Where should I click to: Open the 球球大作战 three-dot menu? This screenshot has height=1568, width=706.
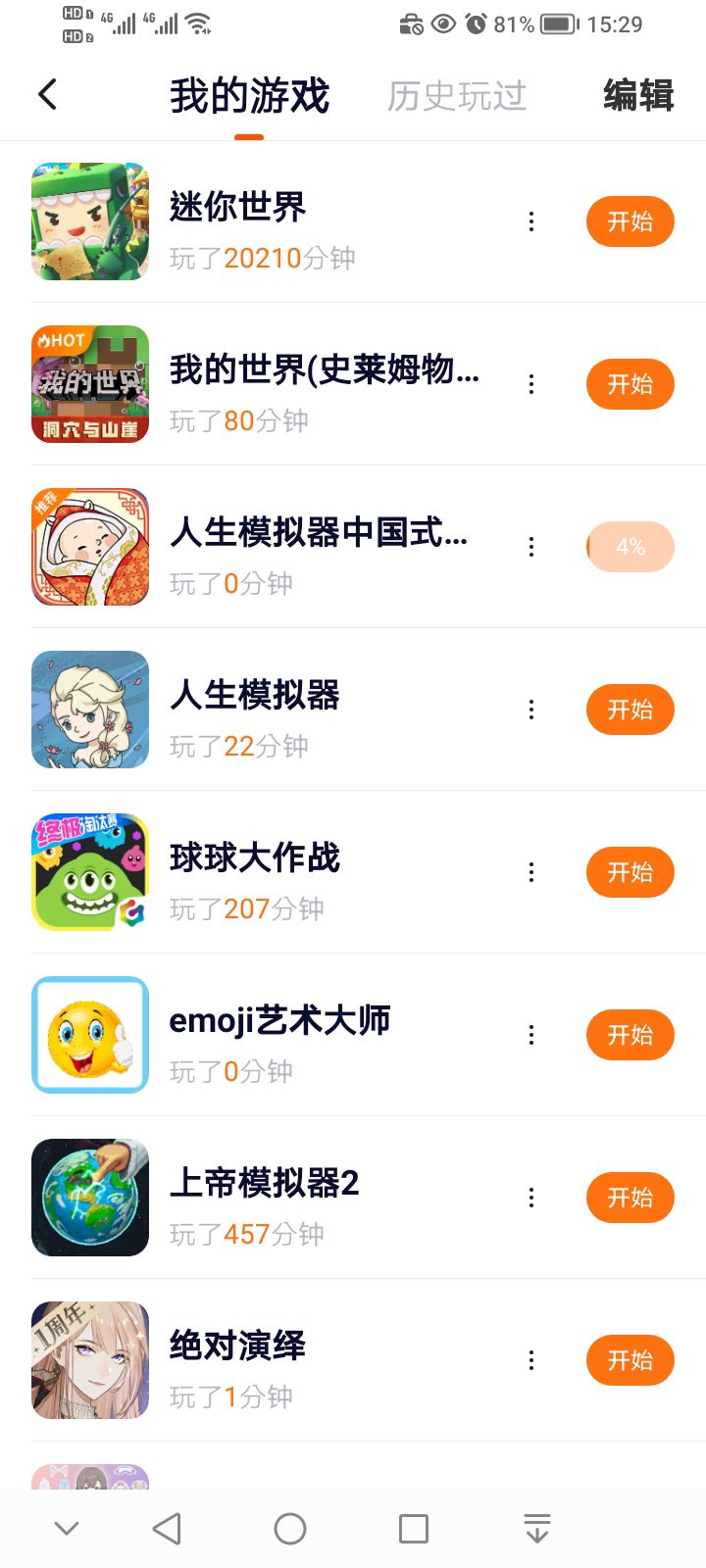pyautogui.click(x=531, y=872)
